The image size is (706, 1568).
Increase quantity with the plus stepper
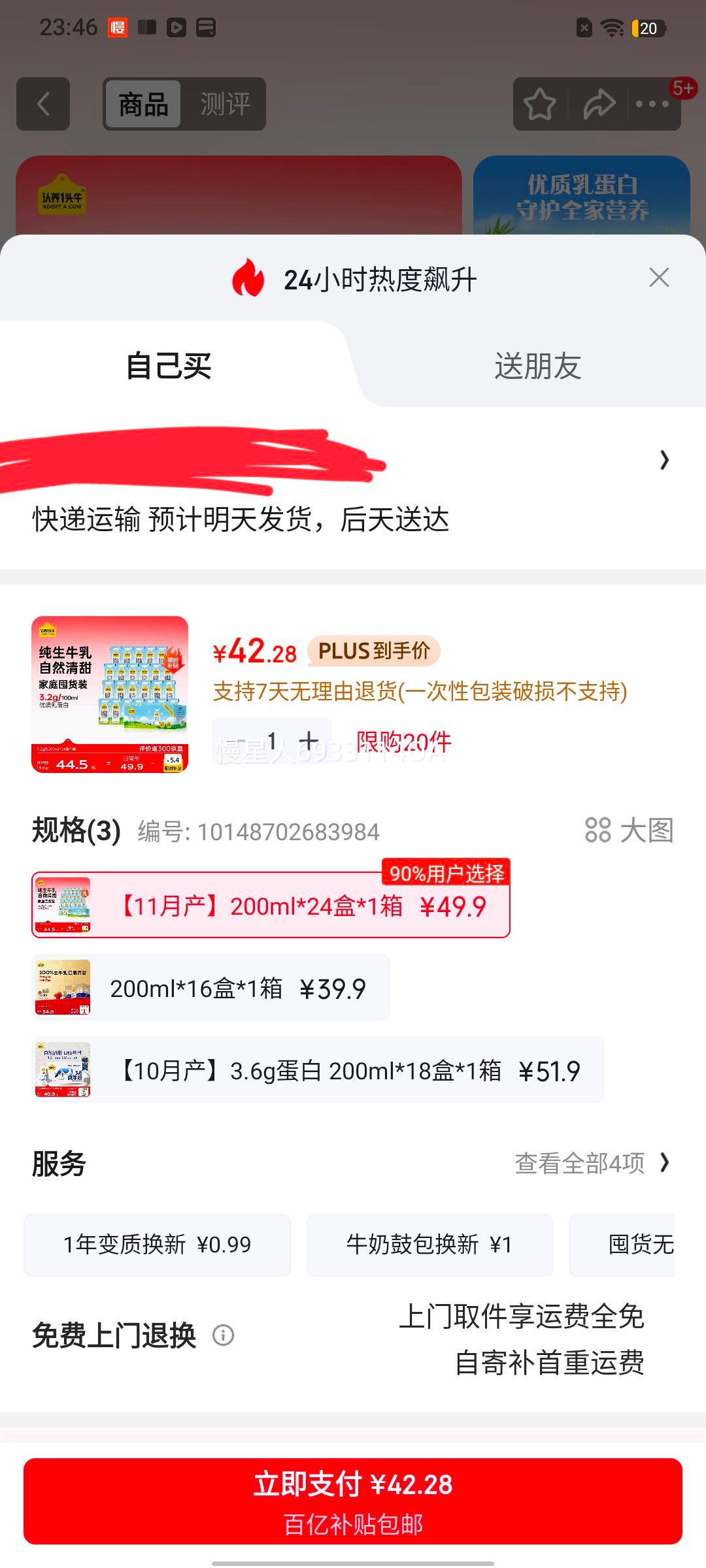pos(307,741)
